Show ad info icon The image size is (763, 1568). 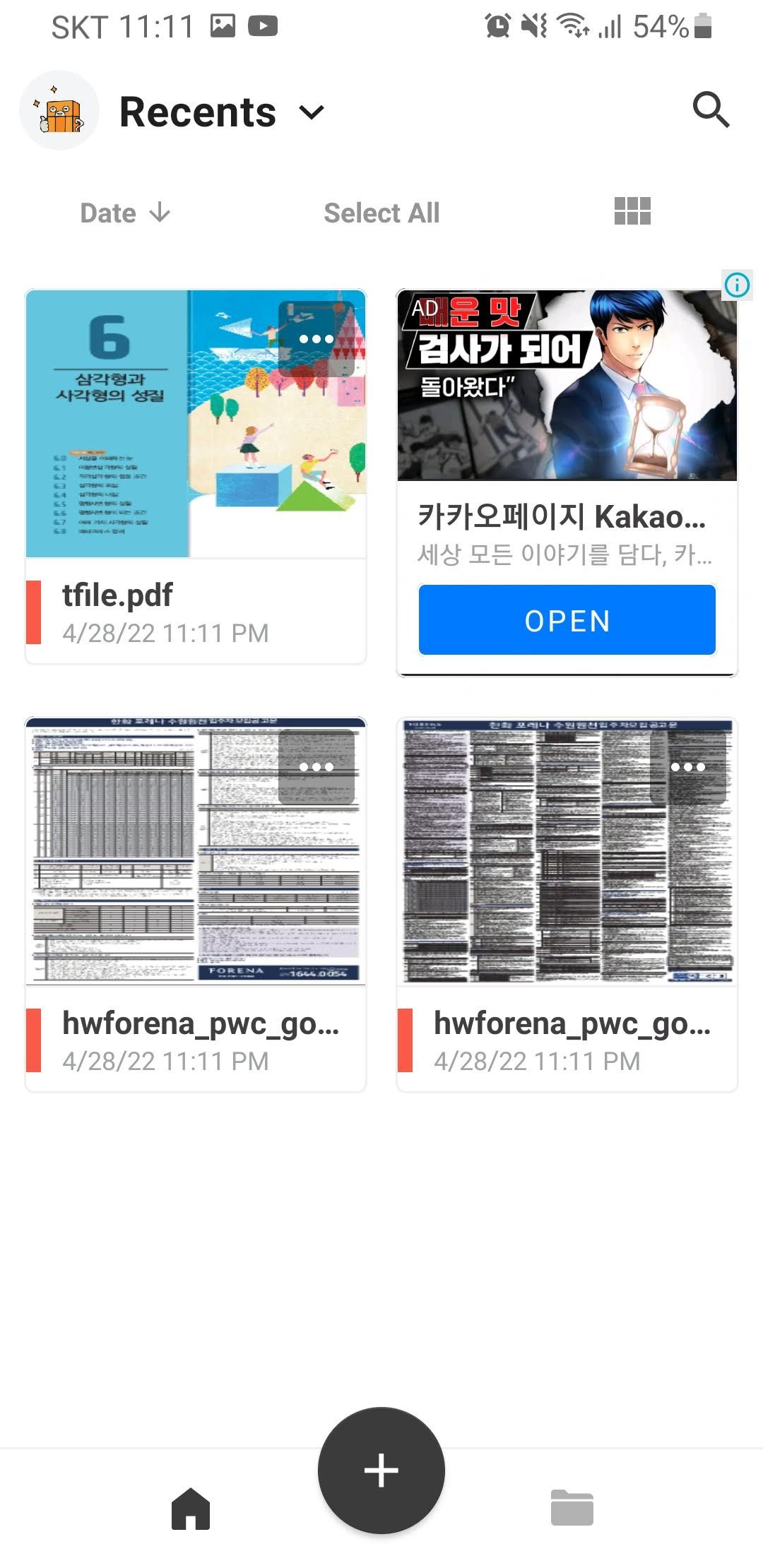click(x=737, y=285)
